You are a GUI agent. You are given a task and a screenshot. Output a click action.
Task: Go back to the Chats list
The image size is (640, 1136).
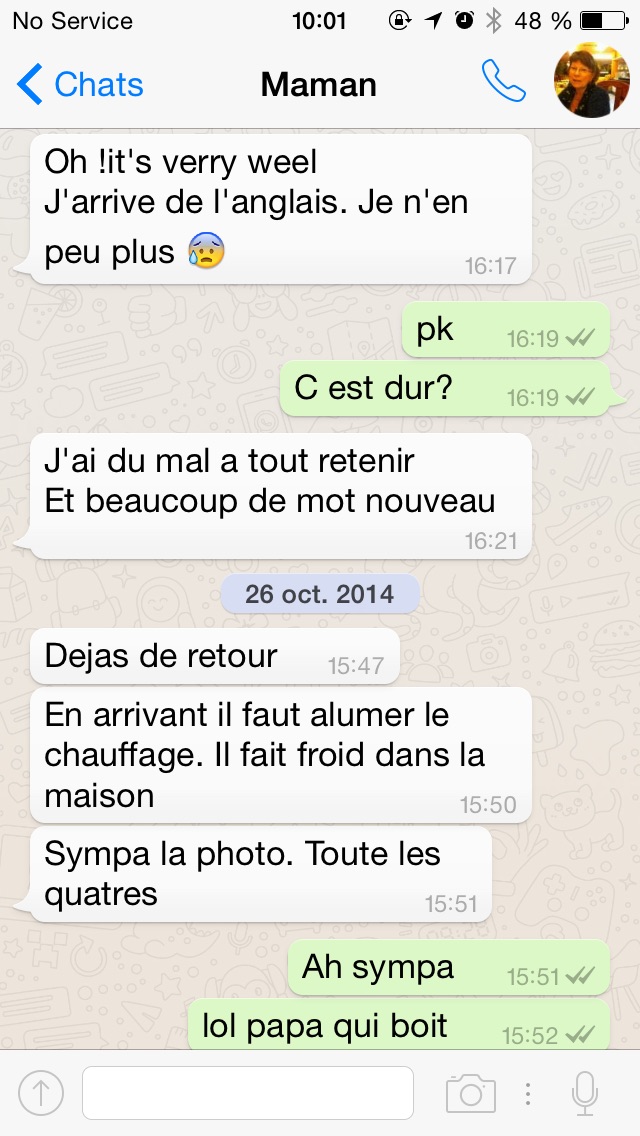[80, 85]
